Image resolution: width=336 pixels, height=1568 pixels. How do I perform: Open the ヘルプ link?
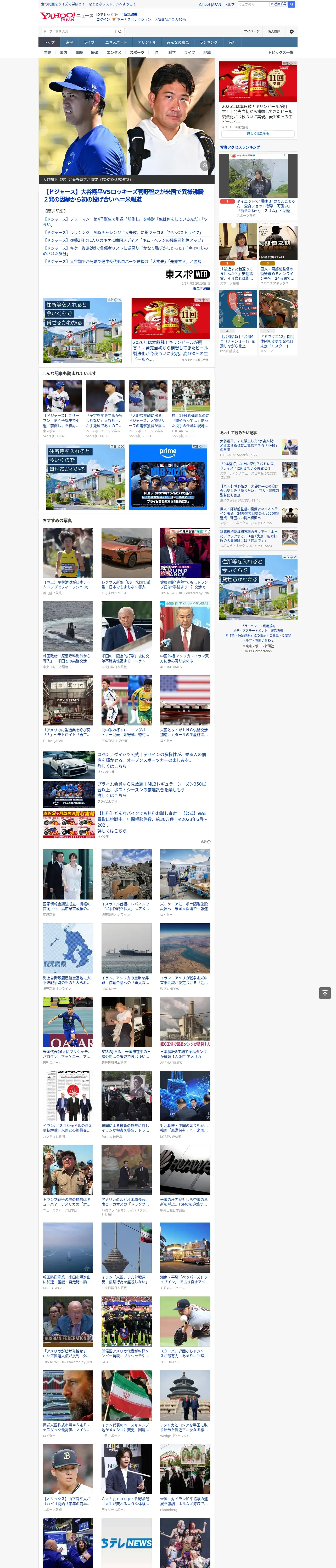click(x=229, y=4)
